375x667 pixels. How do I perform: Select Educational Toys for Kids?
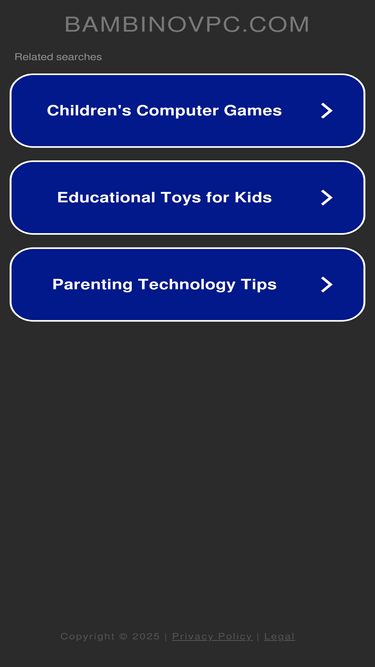pos(188,197)
